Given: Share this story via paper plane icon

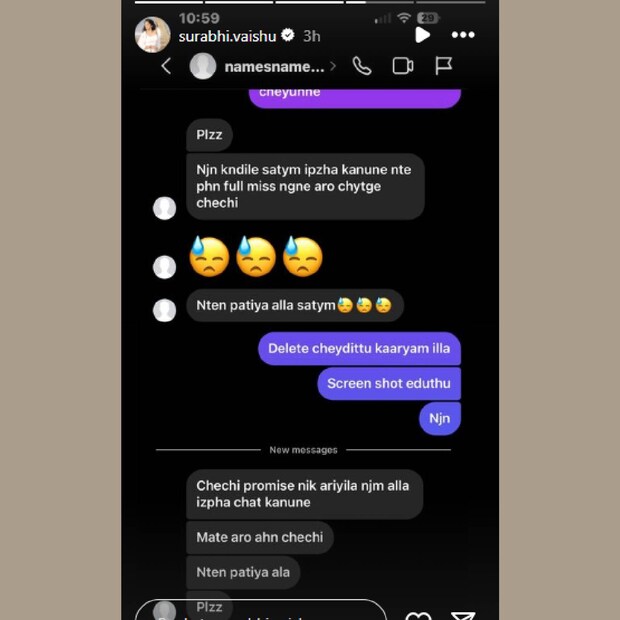Looking at the screenshot, I should click(462, 615).
